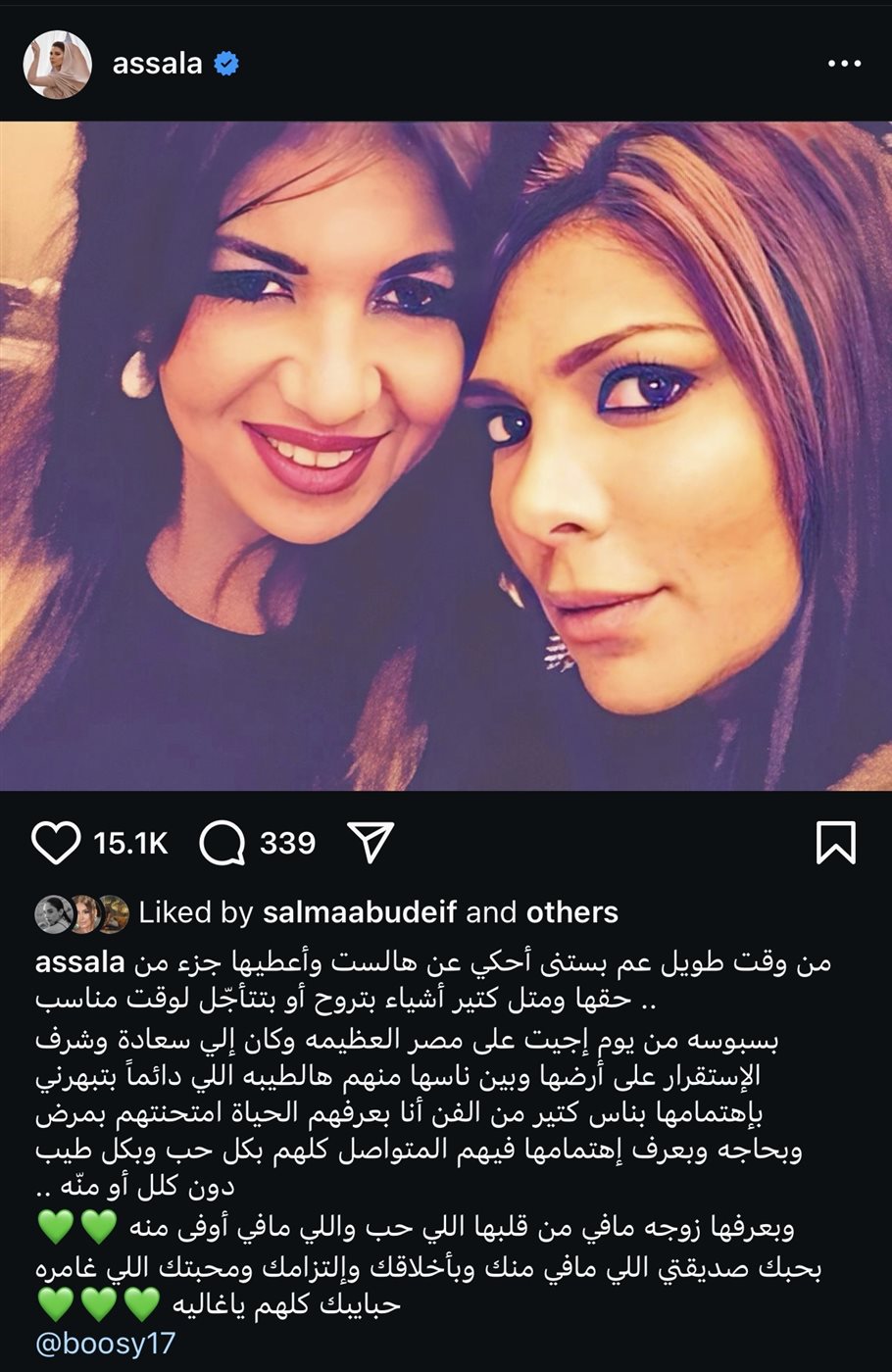Open assala's name in the caption

pos(79,962)
